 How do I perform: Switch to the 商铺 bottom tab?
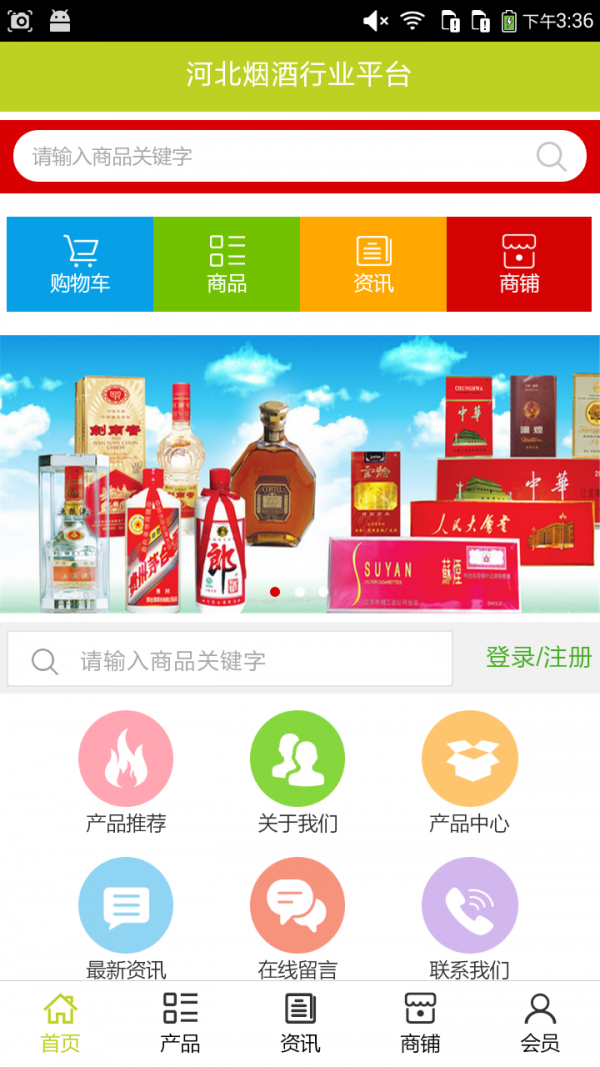[420, 1023]
